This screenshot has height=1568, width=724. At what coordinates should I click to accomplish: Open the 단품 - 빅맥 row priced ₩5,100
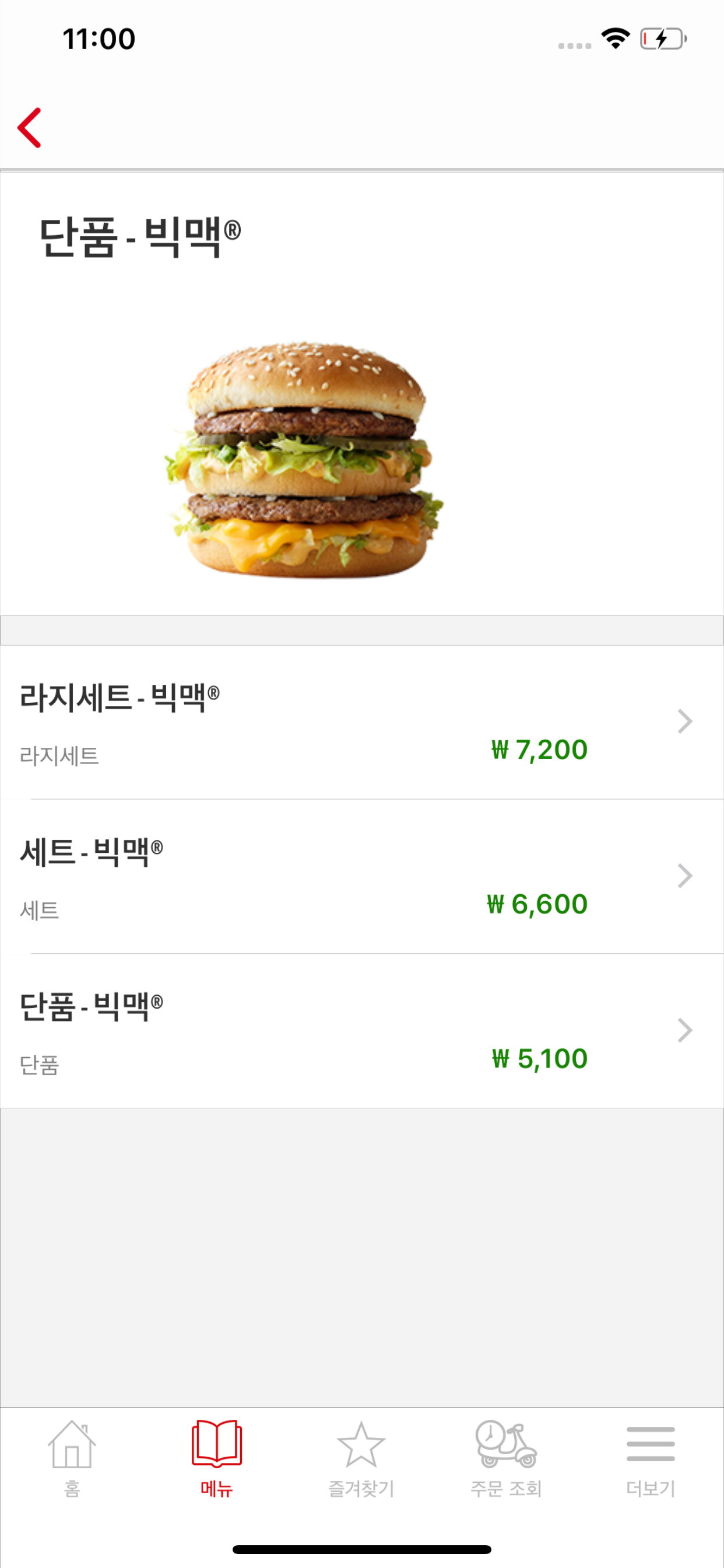[x=362, y=1031]
